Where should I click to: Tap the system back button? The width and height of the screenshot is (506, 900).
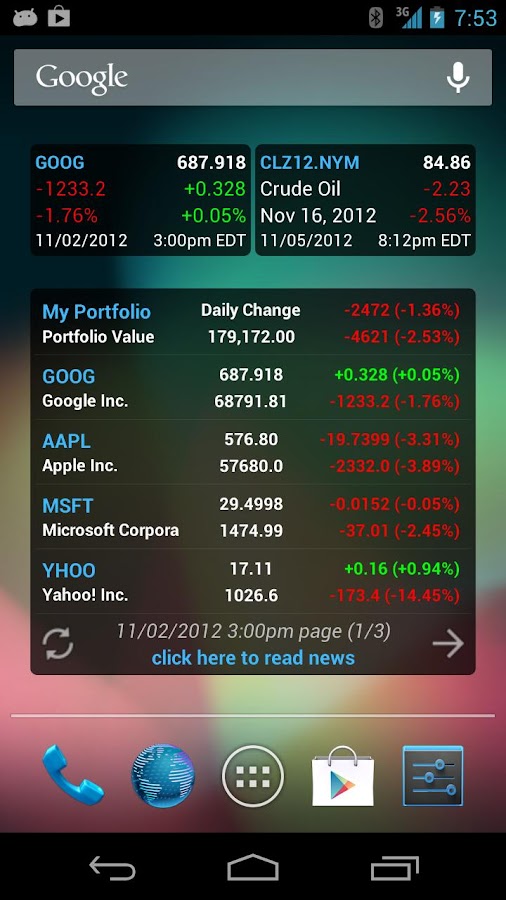tap(112, 868)
